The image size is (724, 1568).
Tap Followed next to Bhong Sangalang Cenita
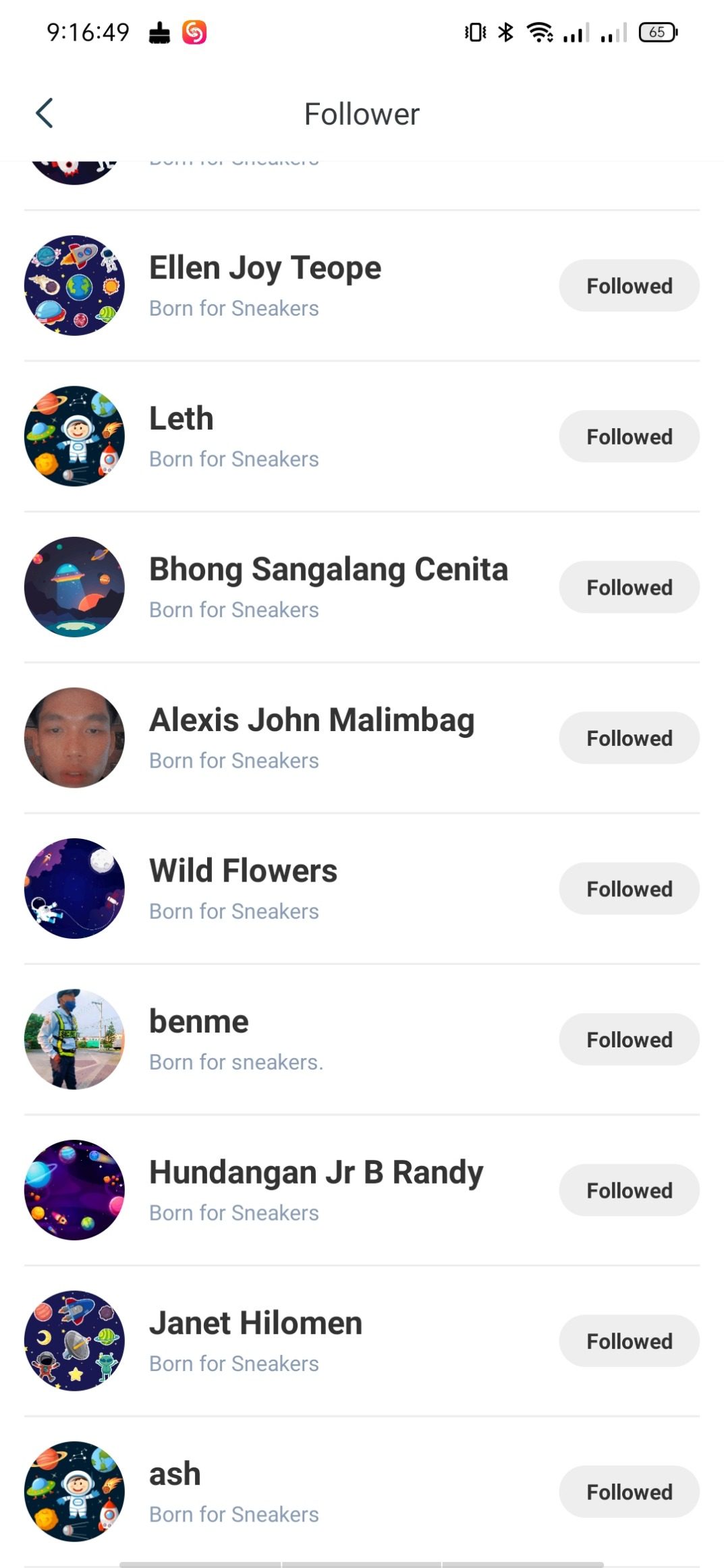tap(628, 587)
